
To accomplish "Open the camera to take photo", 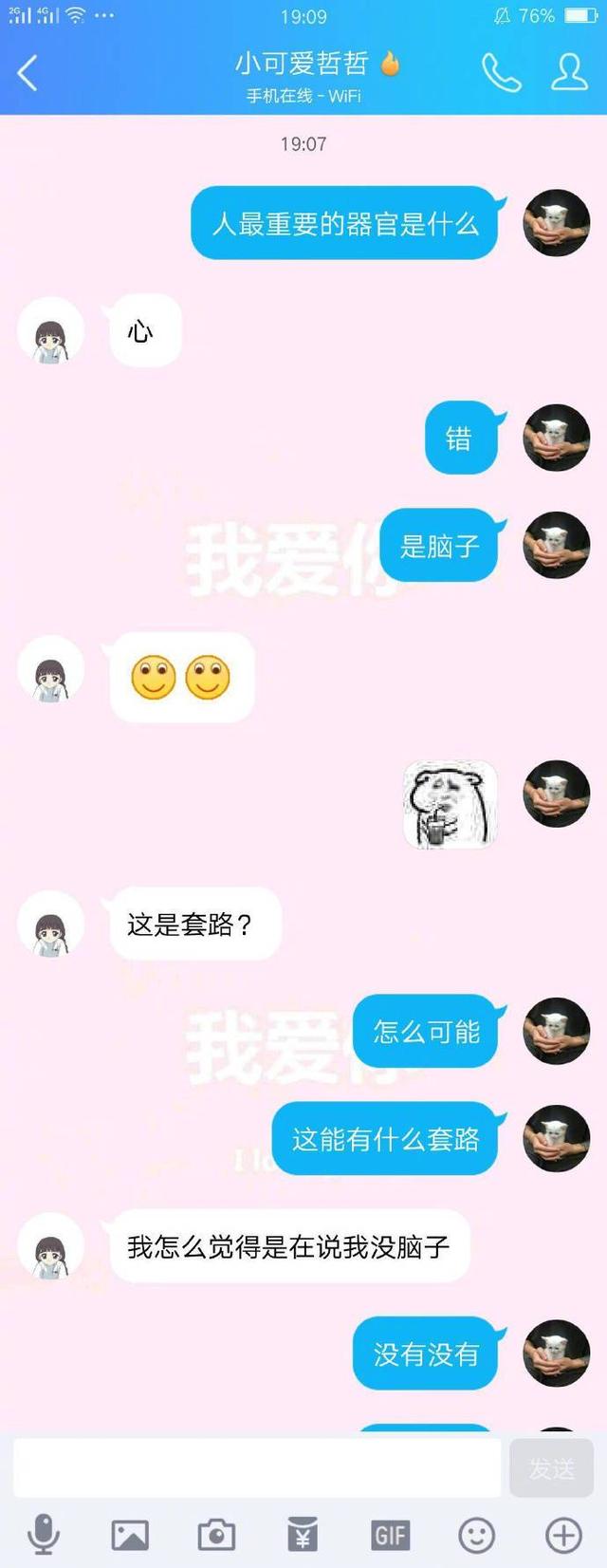I will (216, 1535).
